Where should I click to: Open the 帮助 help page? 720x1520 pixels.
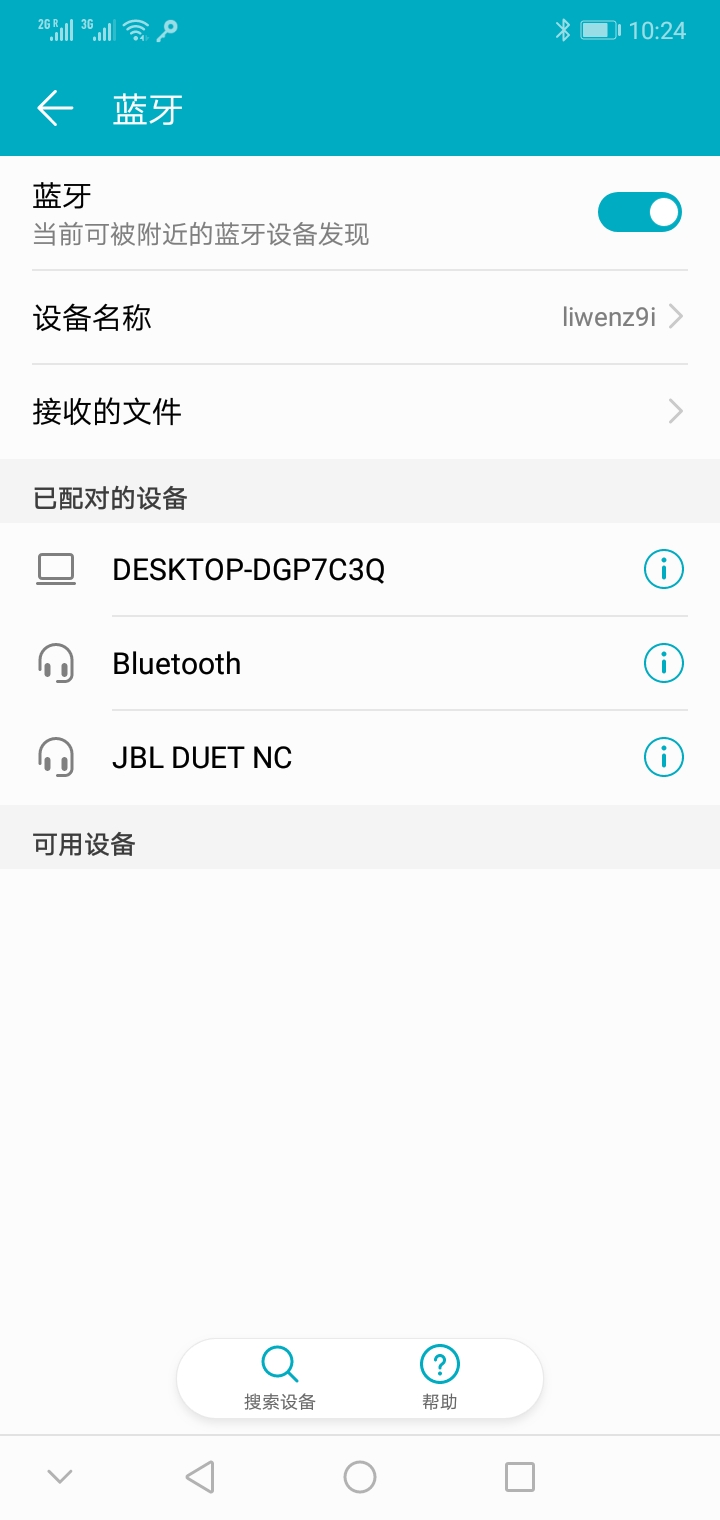pos(439,1378)
